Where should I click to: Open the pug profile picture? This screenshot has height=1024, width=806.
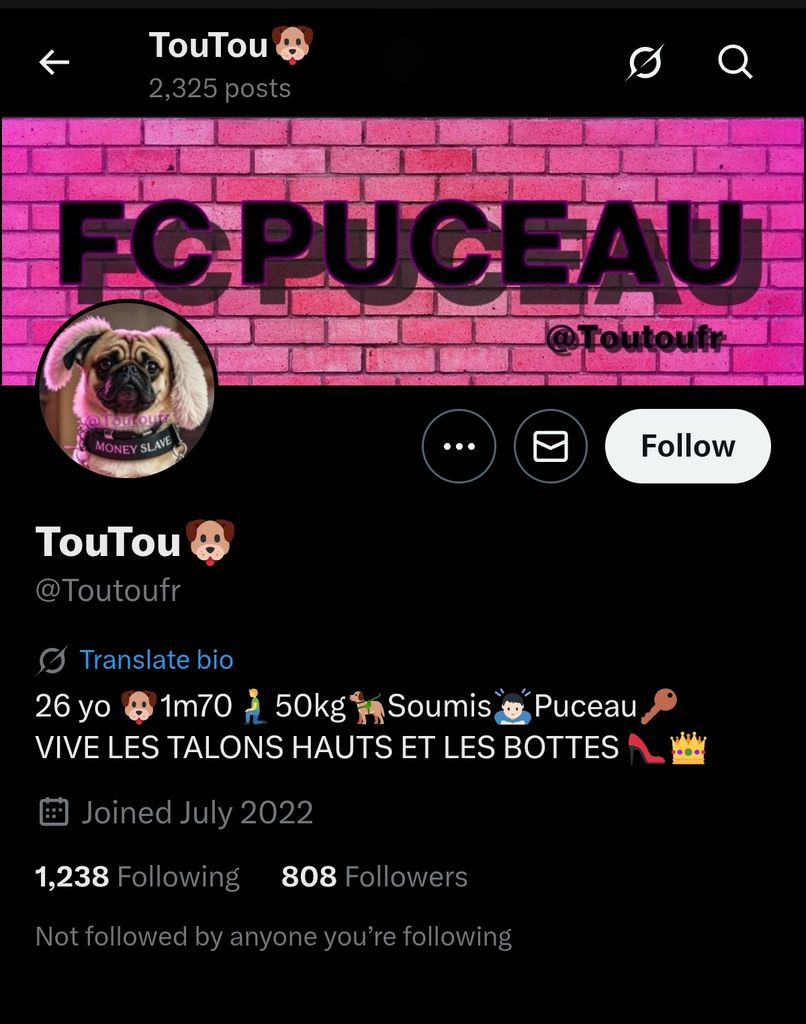[x=127, y=389]
